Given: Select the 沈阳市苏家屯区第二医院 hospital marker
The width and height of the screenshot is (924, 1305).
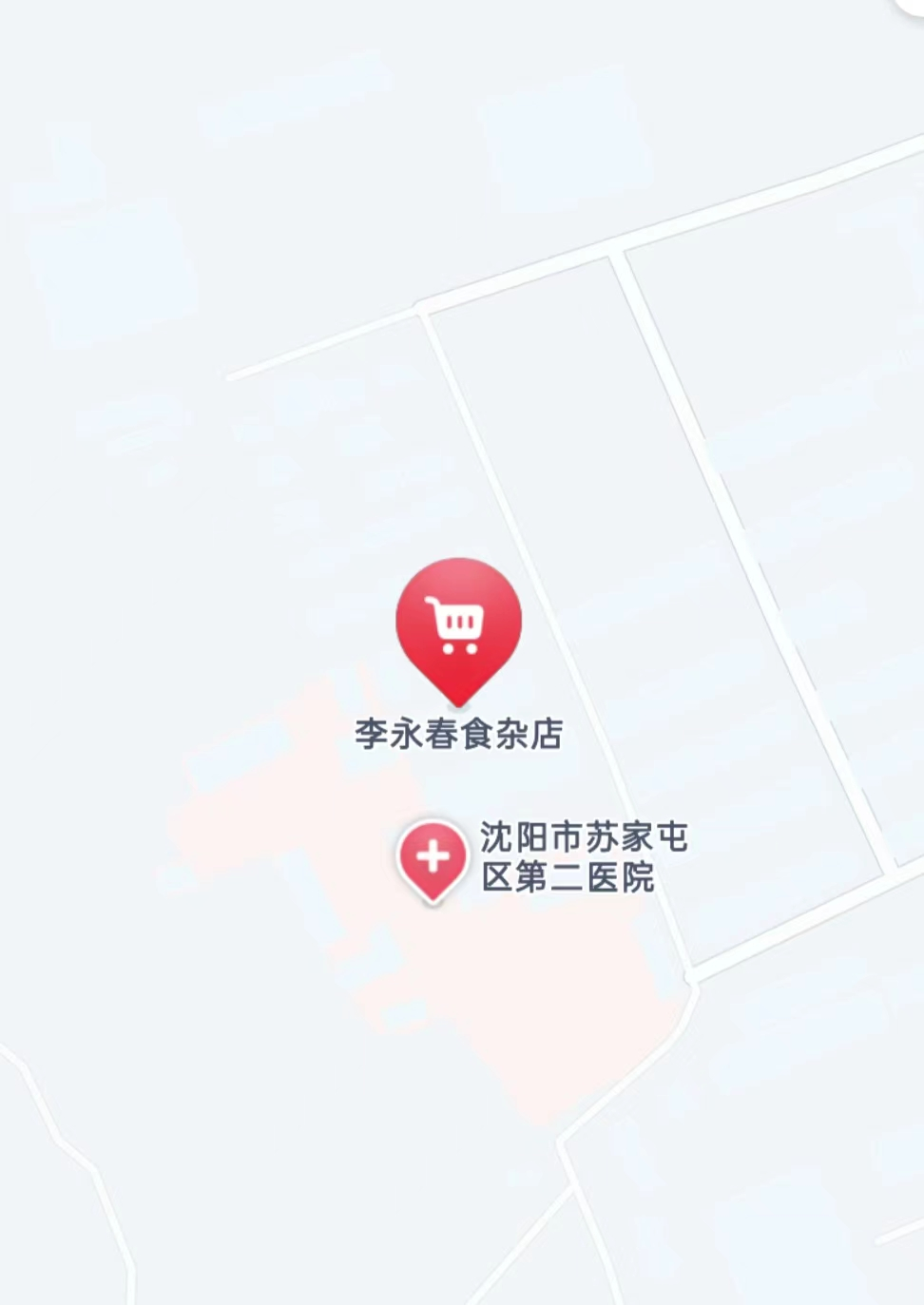Looking at the screenshot, I should click(433, 857).
